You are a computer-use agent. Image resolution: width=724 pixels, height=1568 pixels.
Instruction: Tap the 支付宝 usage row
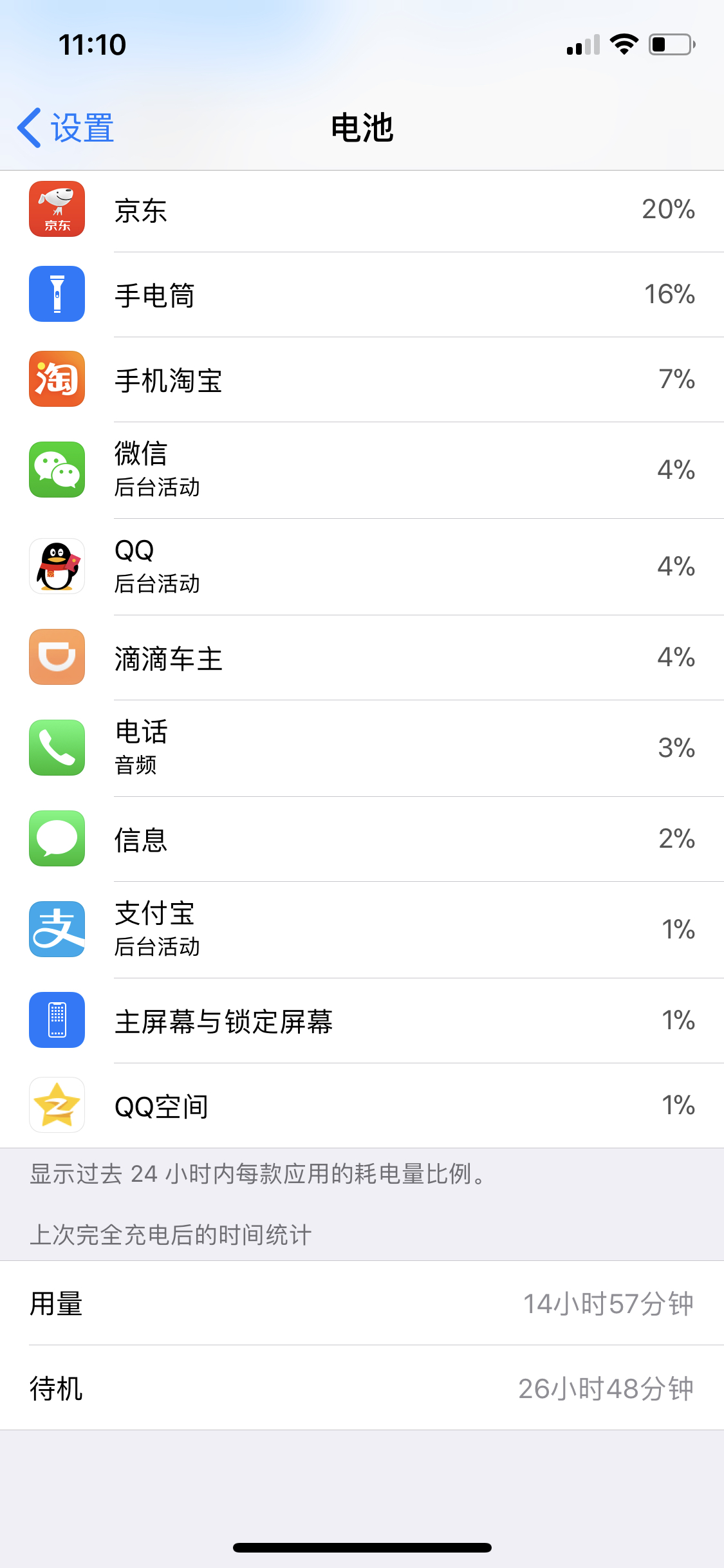point(362,929)
